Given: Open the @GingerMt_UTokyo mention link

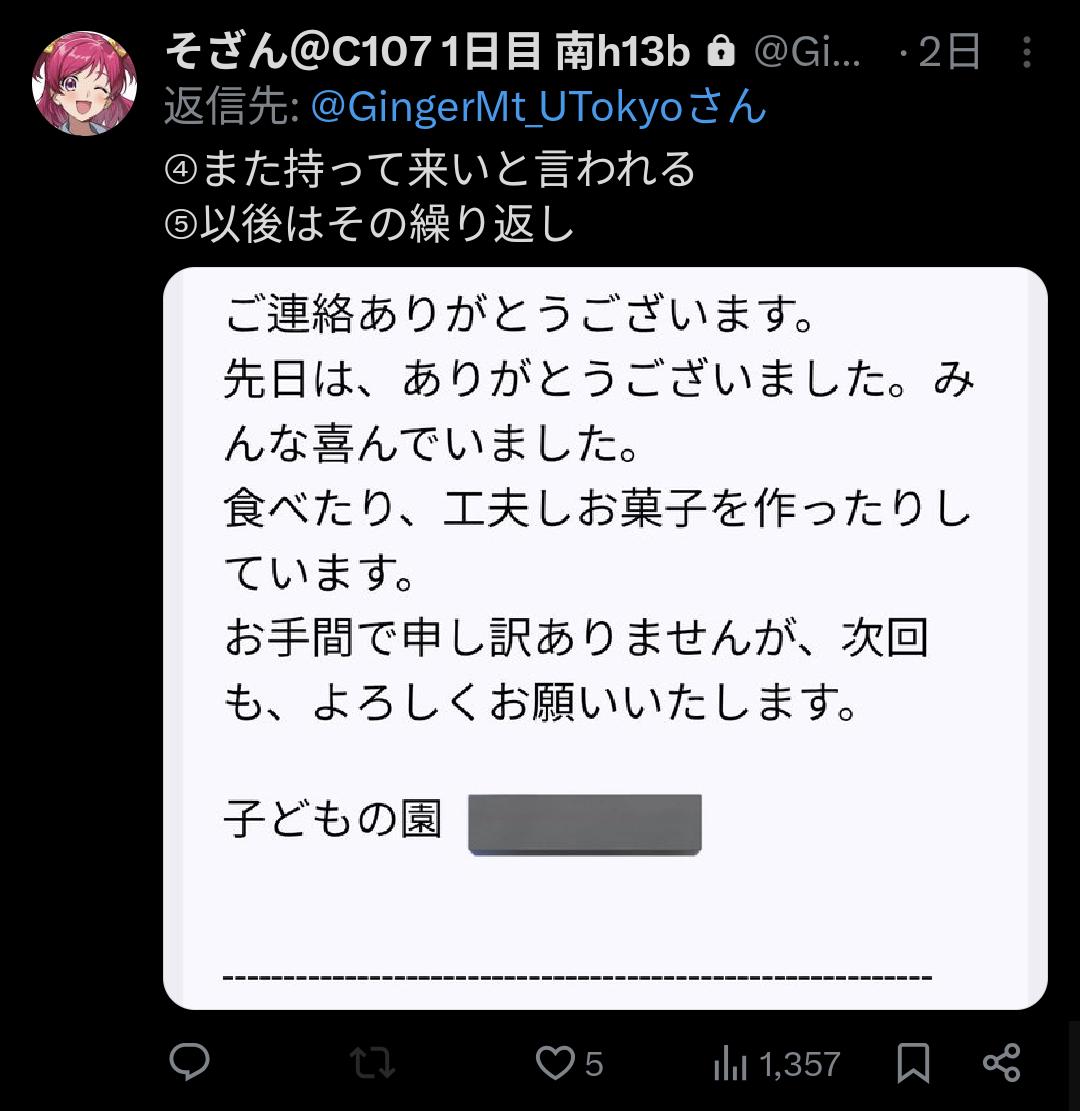Looking at the screenshot, I should coord(538,107).
